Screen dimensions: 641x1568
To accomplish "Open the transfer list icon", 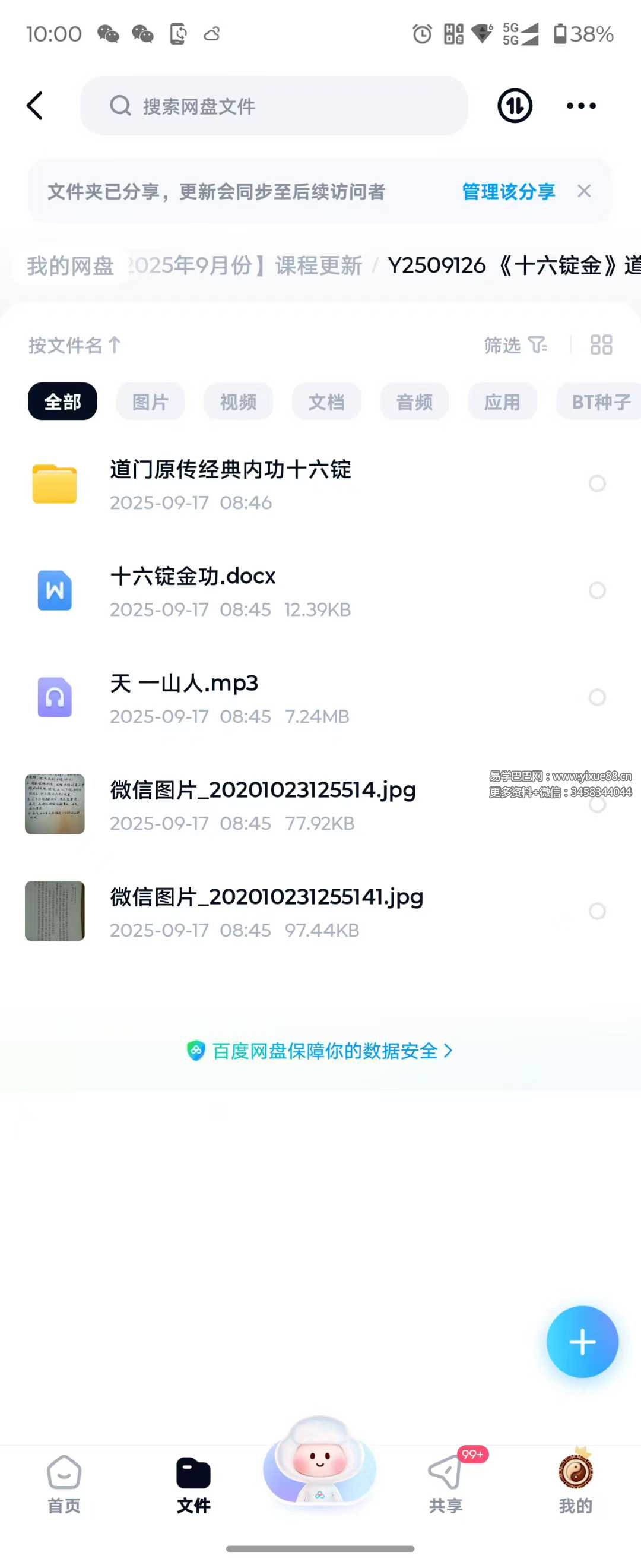I will (515, 106).
